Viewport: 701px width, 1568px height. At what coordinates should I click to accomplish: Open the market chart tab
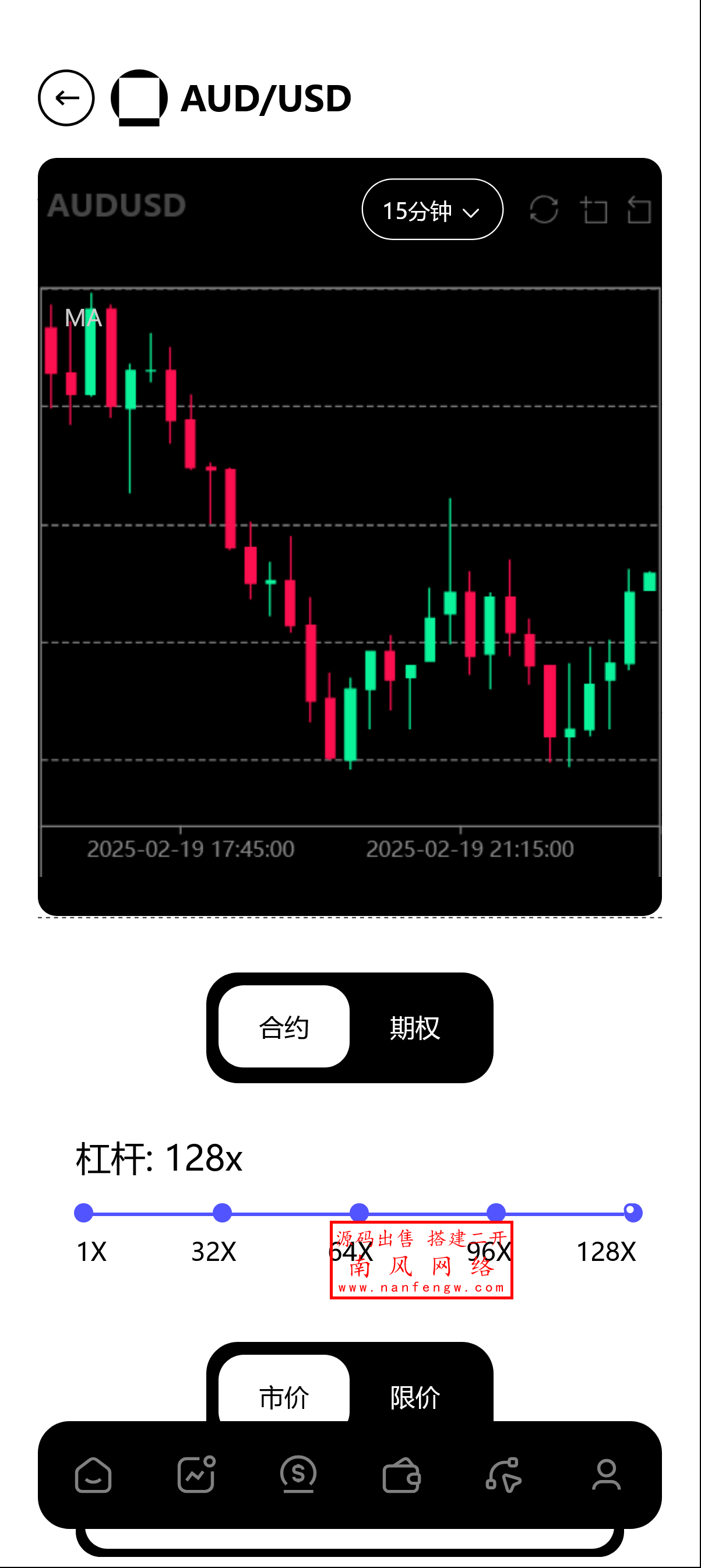[x=196, y=1475]
